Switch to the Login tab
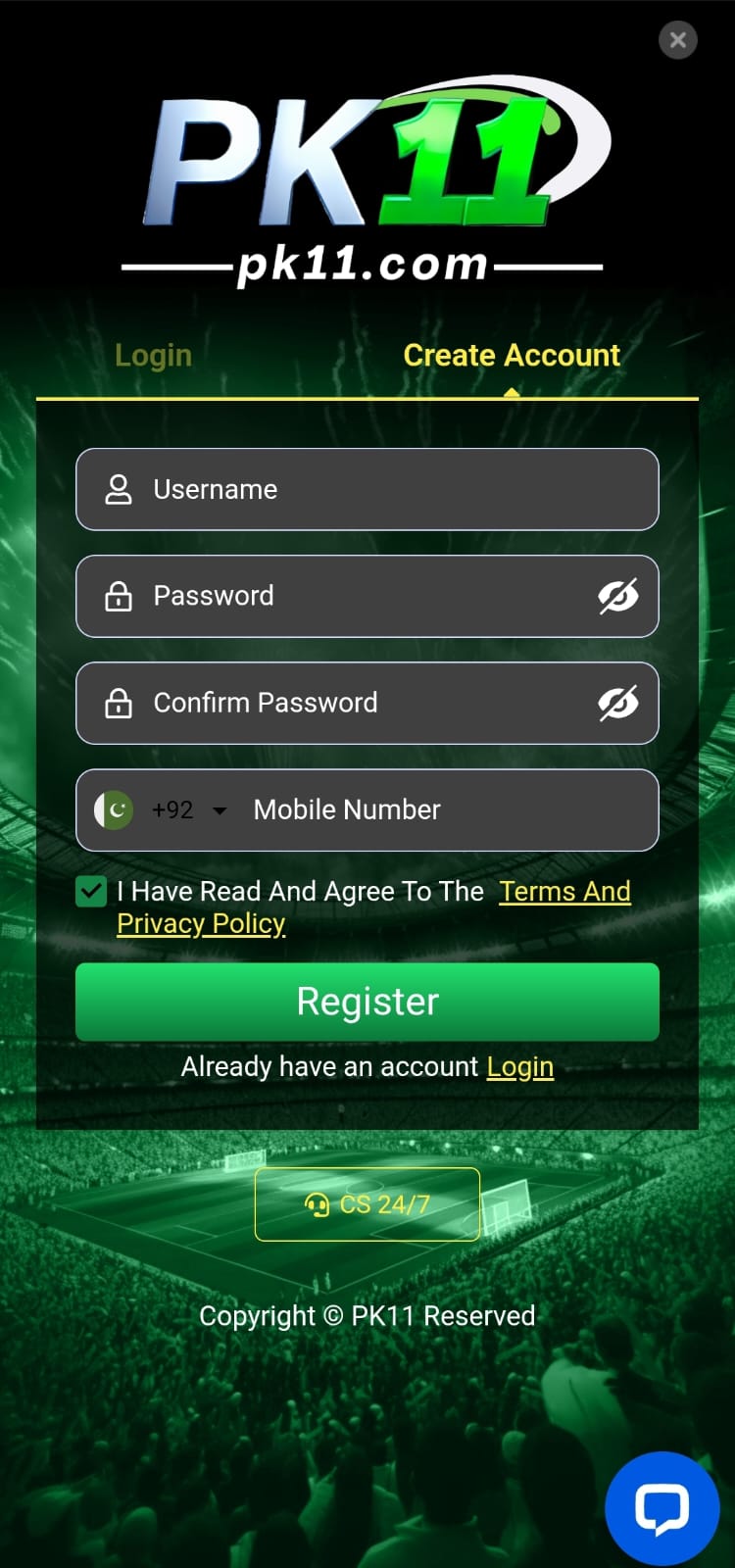The width and height of the screenshot is (735, 1568). [x=153, y=355]
